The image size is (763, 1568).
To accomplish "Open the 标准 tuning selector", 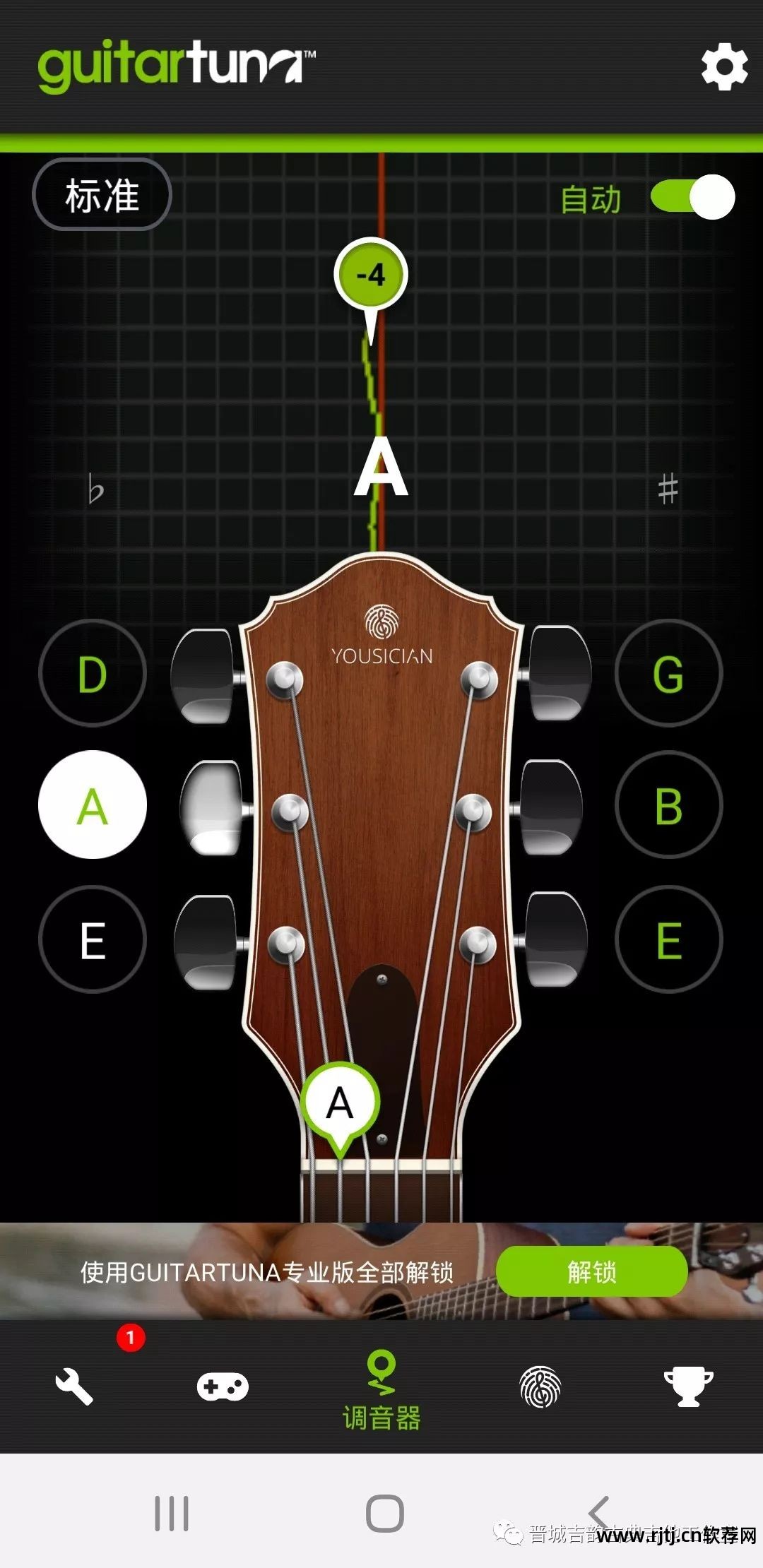I will click(102, 195).
